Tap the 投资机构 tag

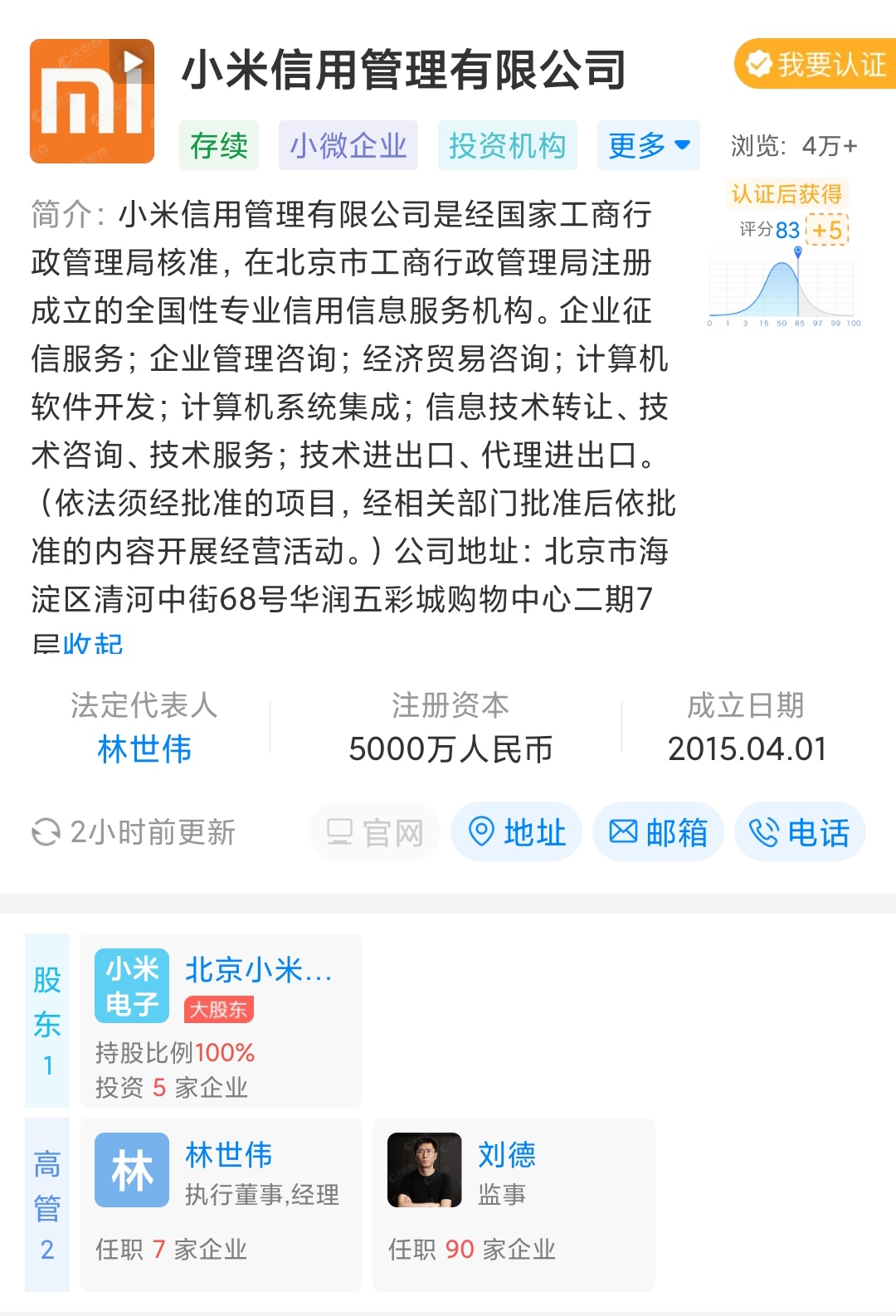tap(507, 146)
